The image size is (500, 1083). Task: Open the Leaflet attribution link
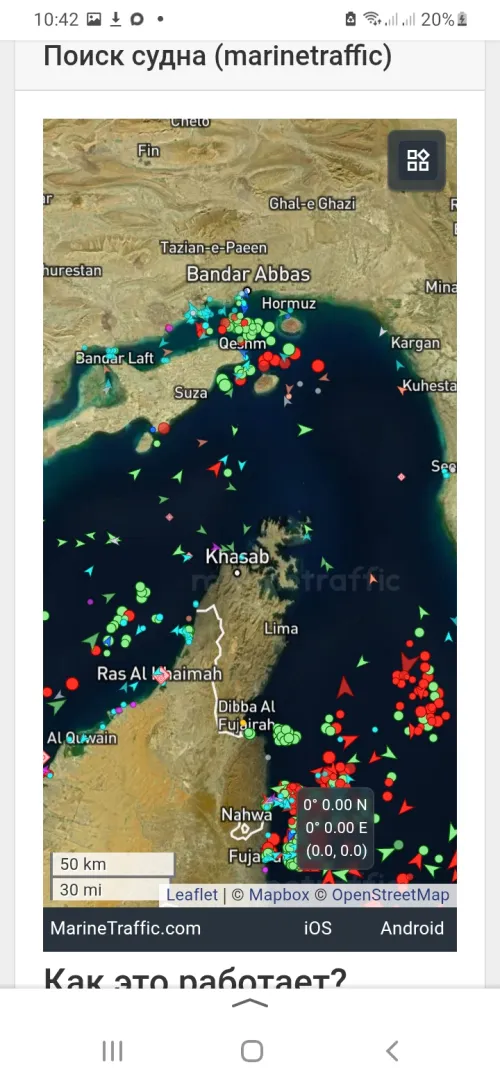[x=192, y=895]
